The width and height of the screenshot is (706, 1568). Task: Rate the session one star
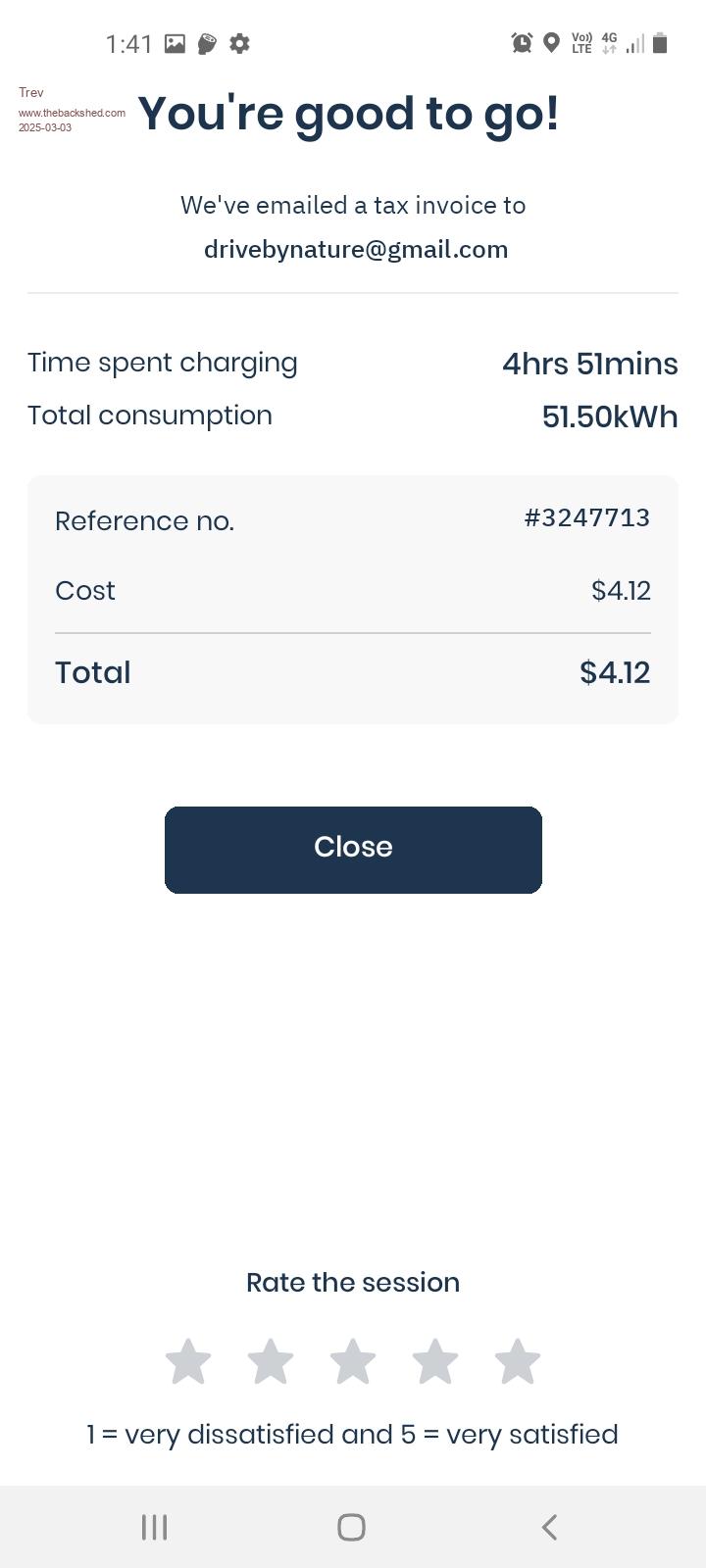pyautogui.click(x=188, y=1362)
